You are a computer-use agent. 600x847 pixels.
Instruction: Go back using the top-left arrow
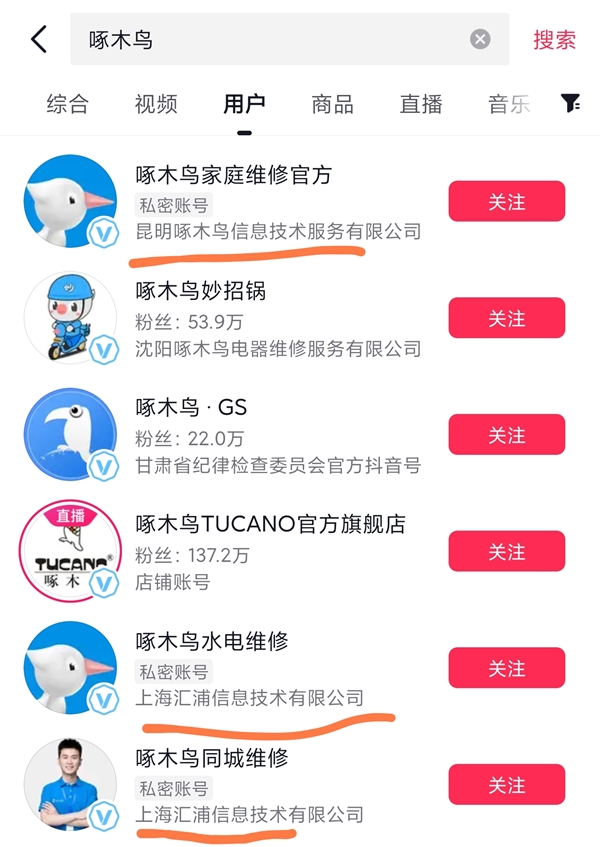[39, 40]
